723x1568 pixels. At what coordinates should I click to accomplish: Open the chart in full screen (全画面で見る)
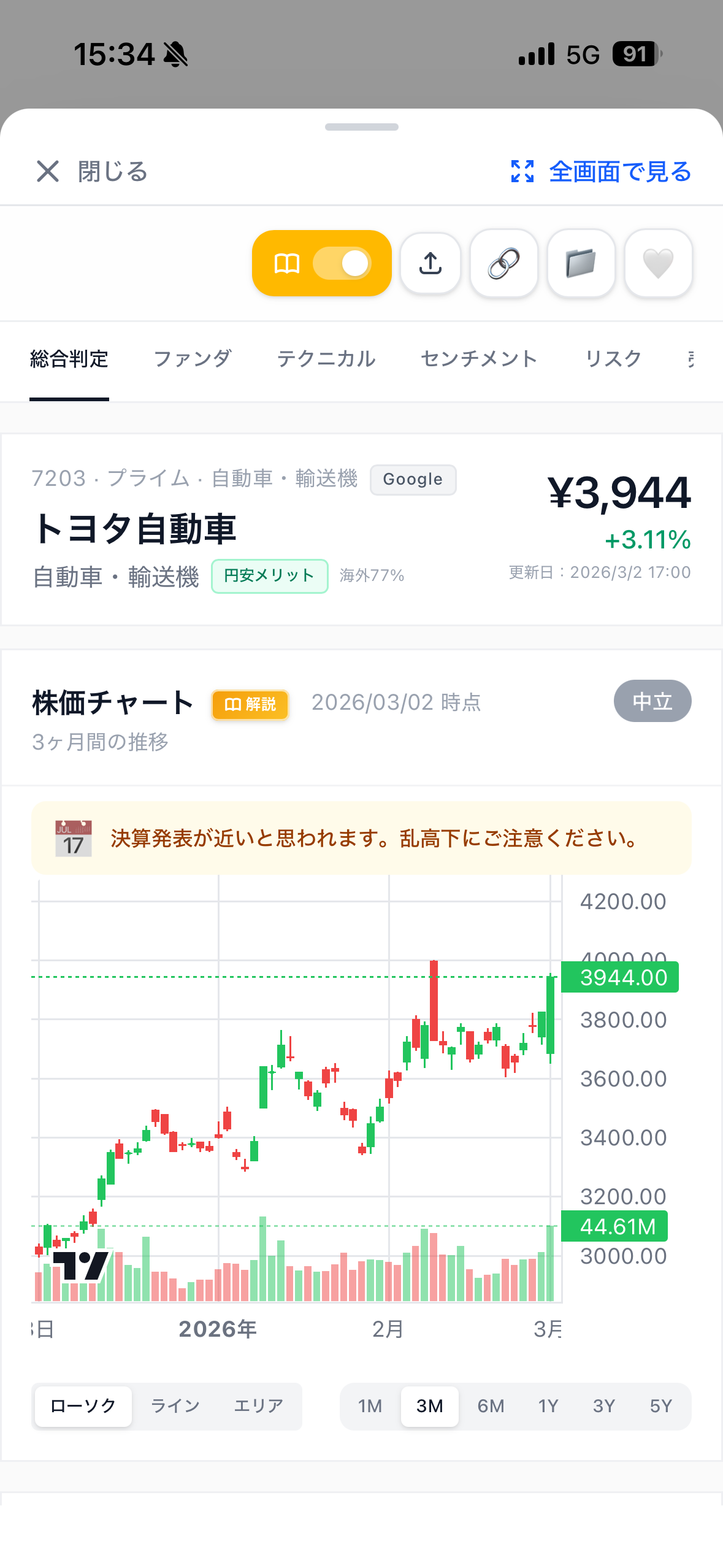click(602, 172)
